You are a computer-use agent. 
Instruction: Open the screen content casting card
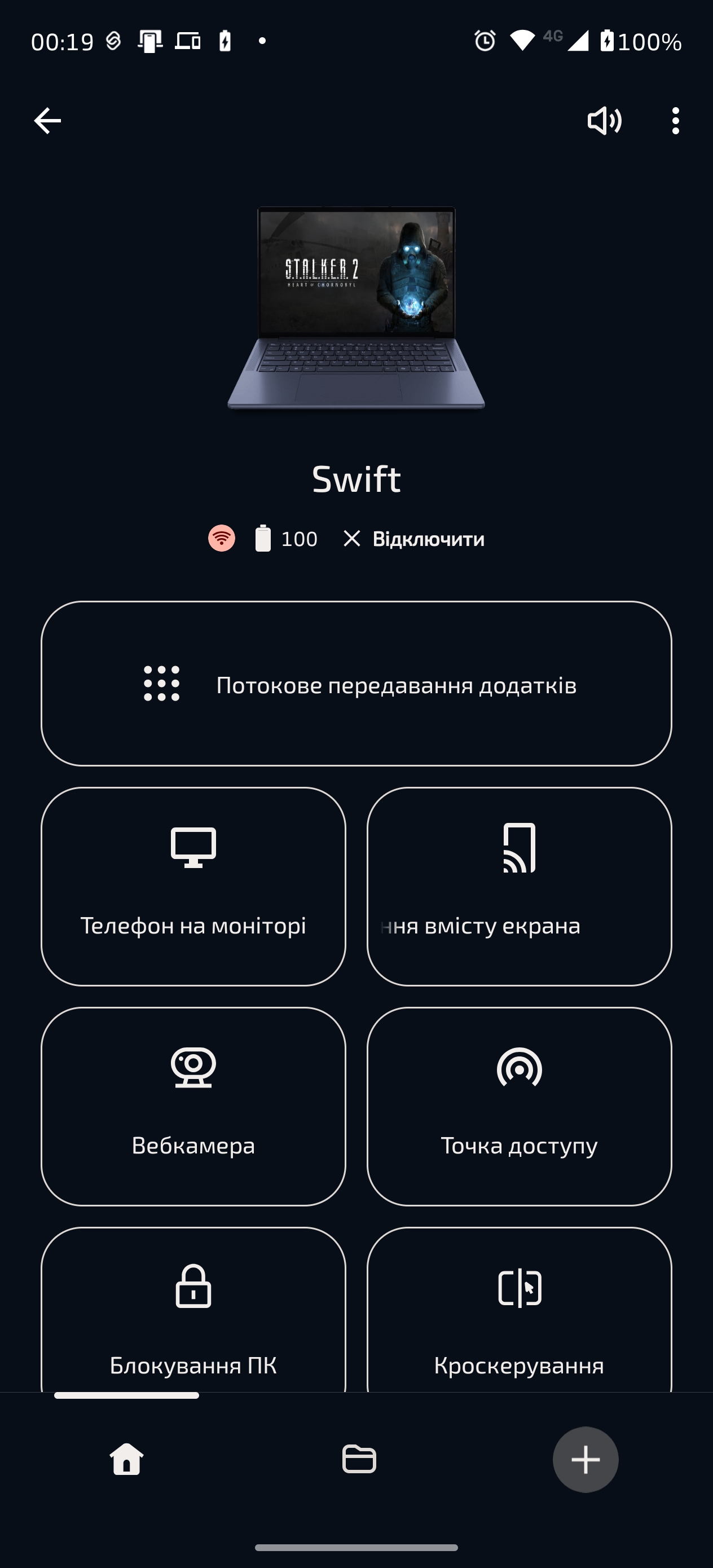point(519,886)
